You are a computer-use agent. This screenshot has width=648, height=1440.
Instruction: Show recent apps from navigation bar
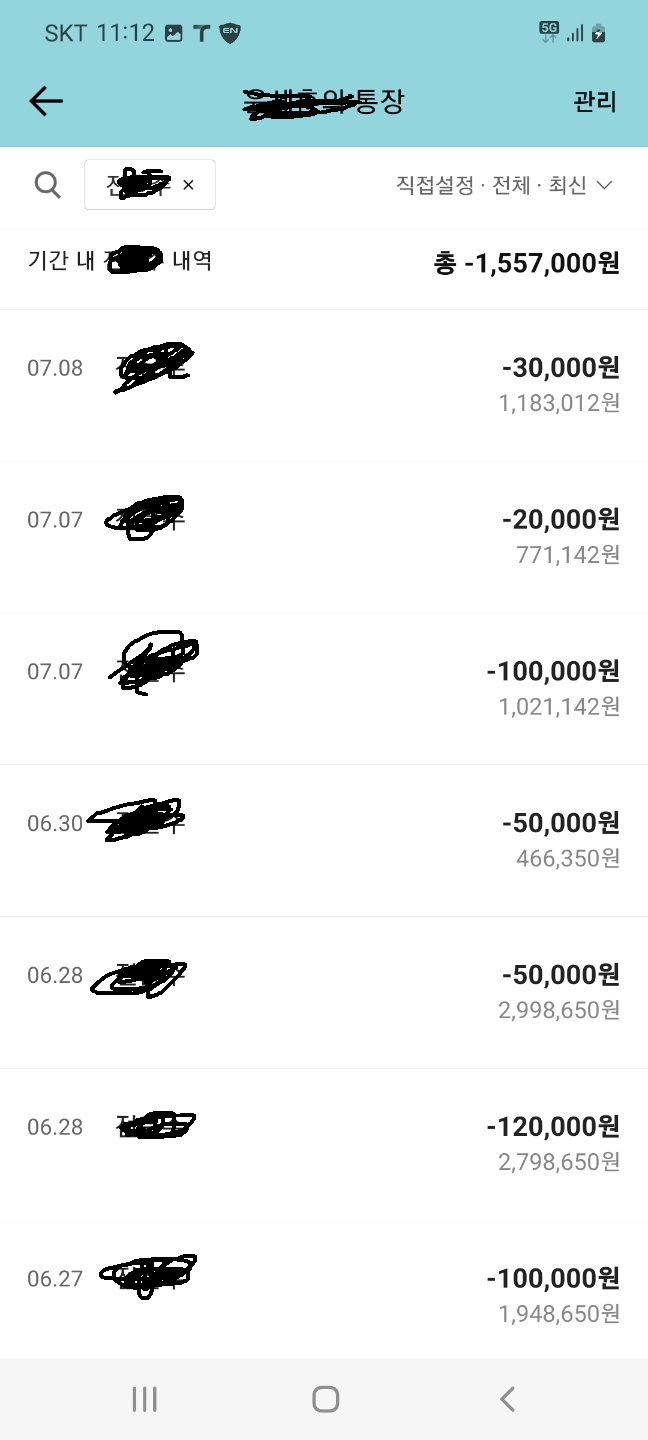coord(145,1399)
